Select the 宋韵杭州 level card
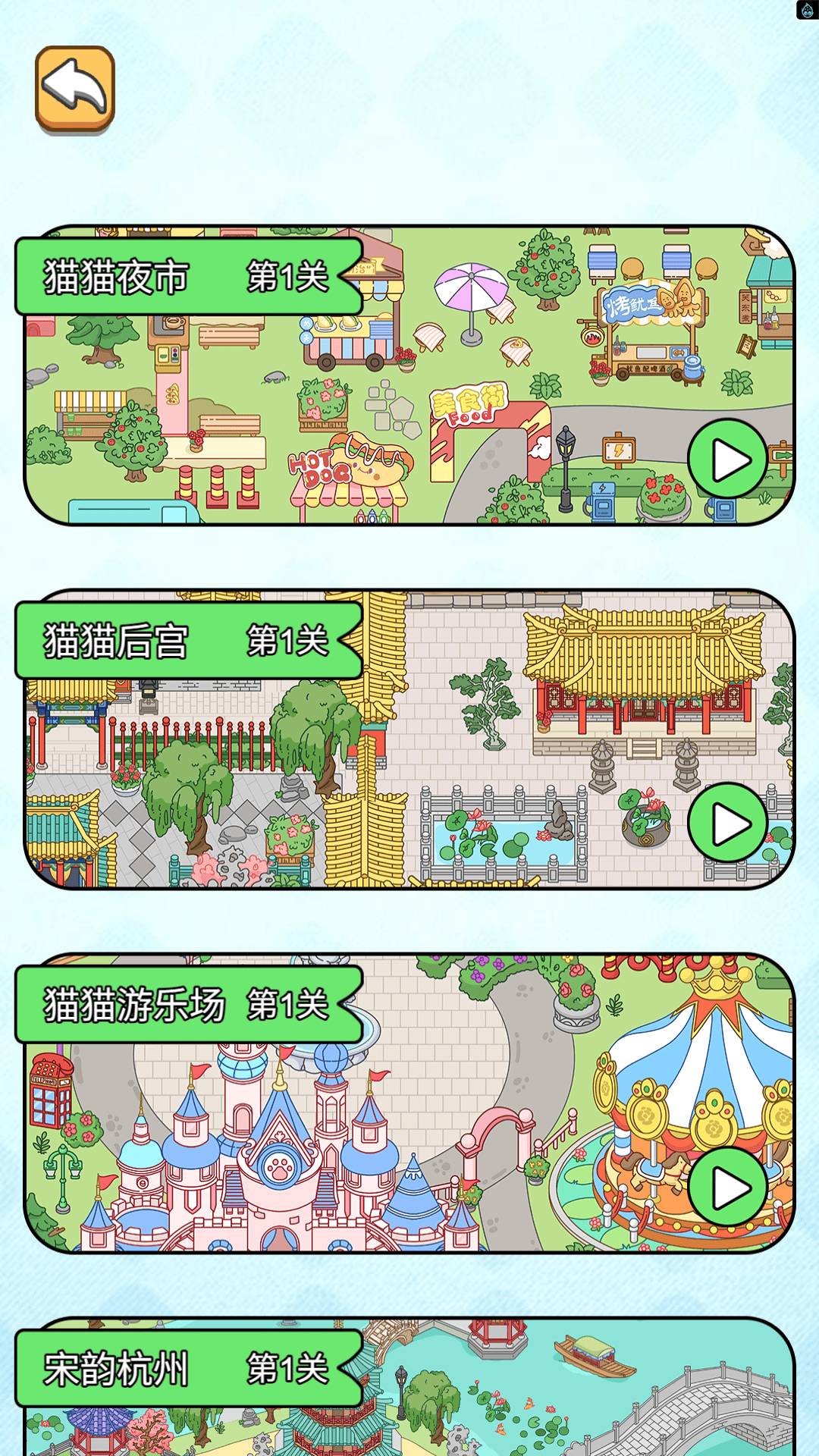The image size is (819, 1456). [409, 1395]
